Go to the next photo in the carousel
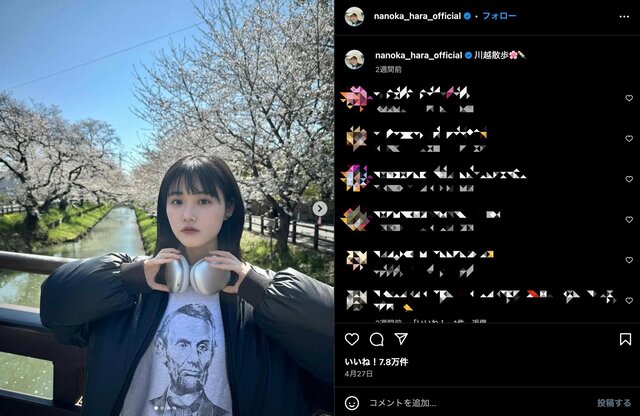 click(x=320, y=208)
